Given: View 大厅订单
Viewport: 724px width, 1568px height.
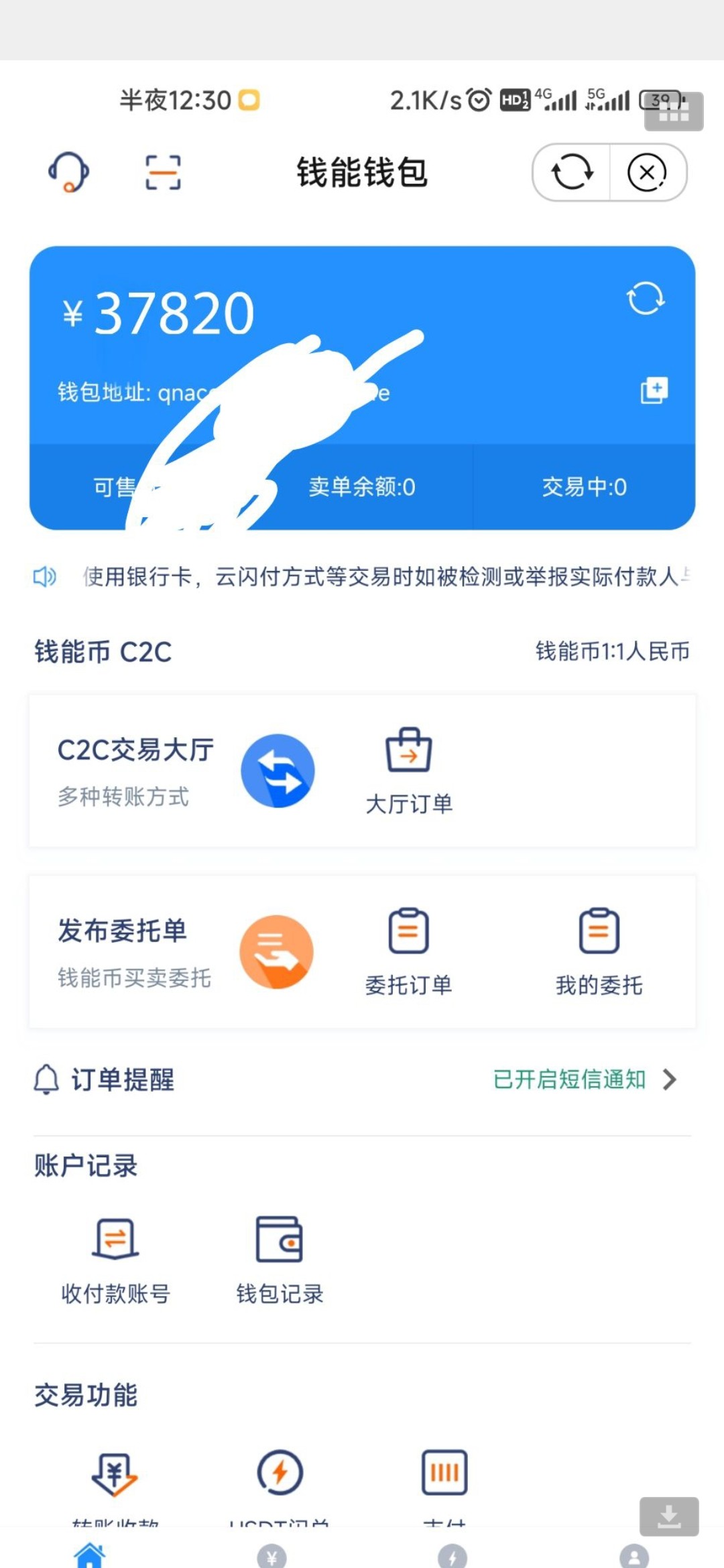Looking at the screenshot, I should coord(409,771).
